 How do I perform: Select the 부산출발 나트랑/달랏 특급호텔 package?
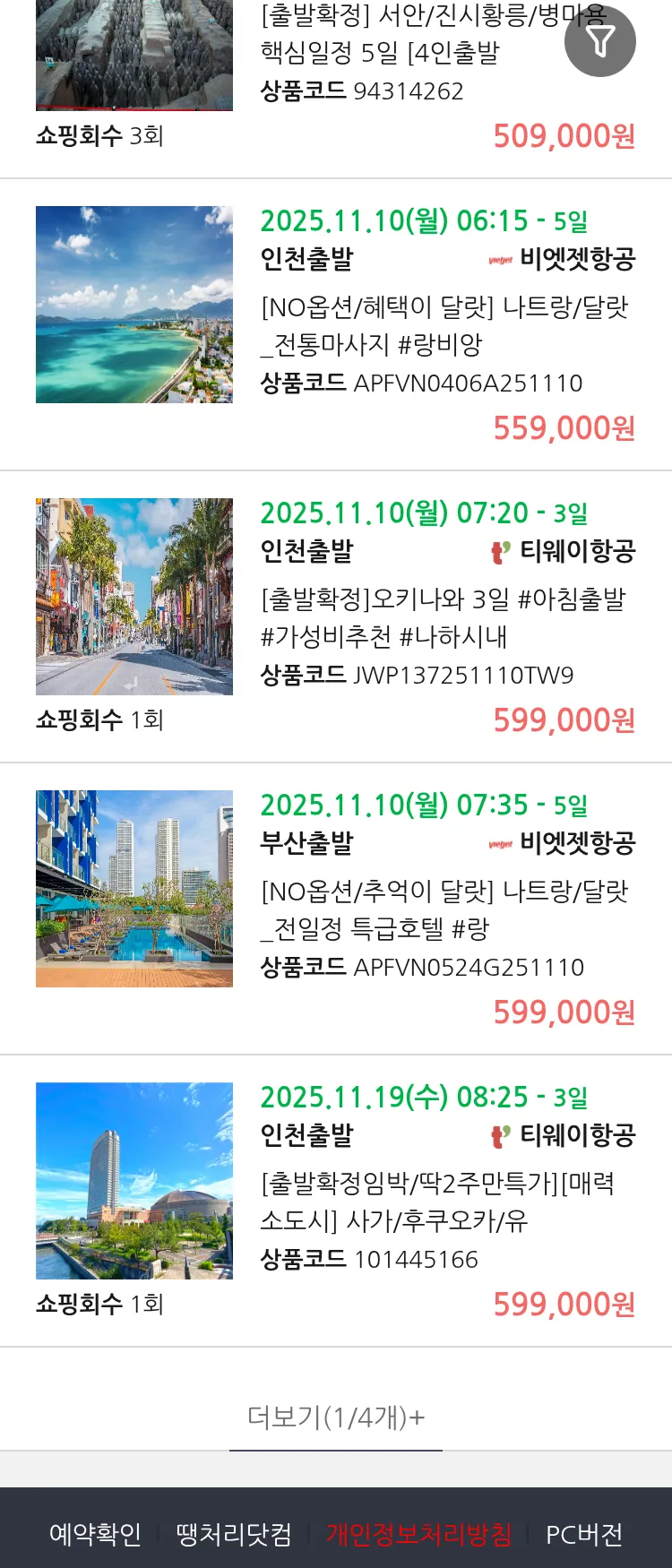(444, 909)
